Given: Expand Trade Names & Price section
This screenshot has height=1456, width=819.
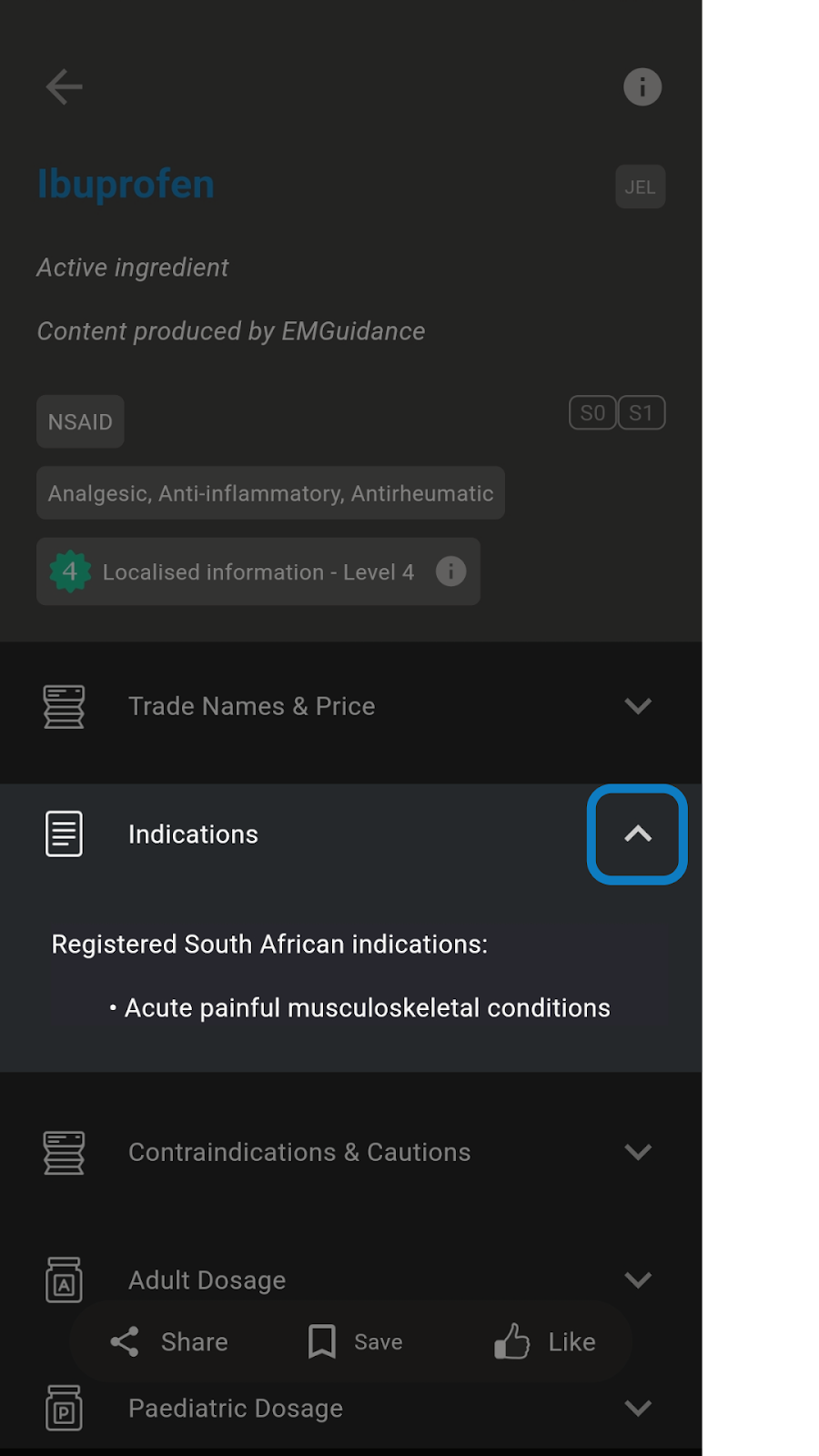Looking at the screenshot, I should pos(350,706).
